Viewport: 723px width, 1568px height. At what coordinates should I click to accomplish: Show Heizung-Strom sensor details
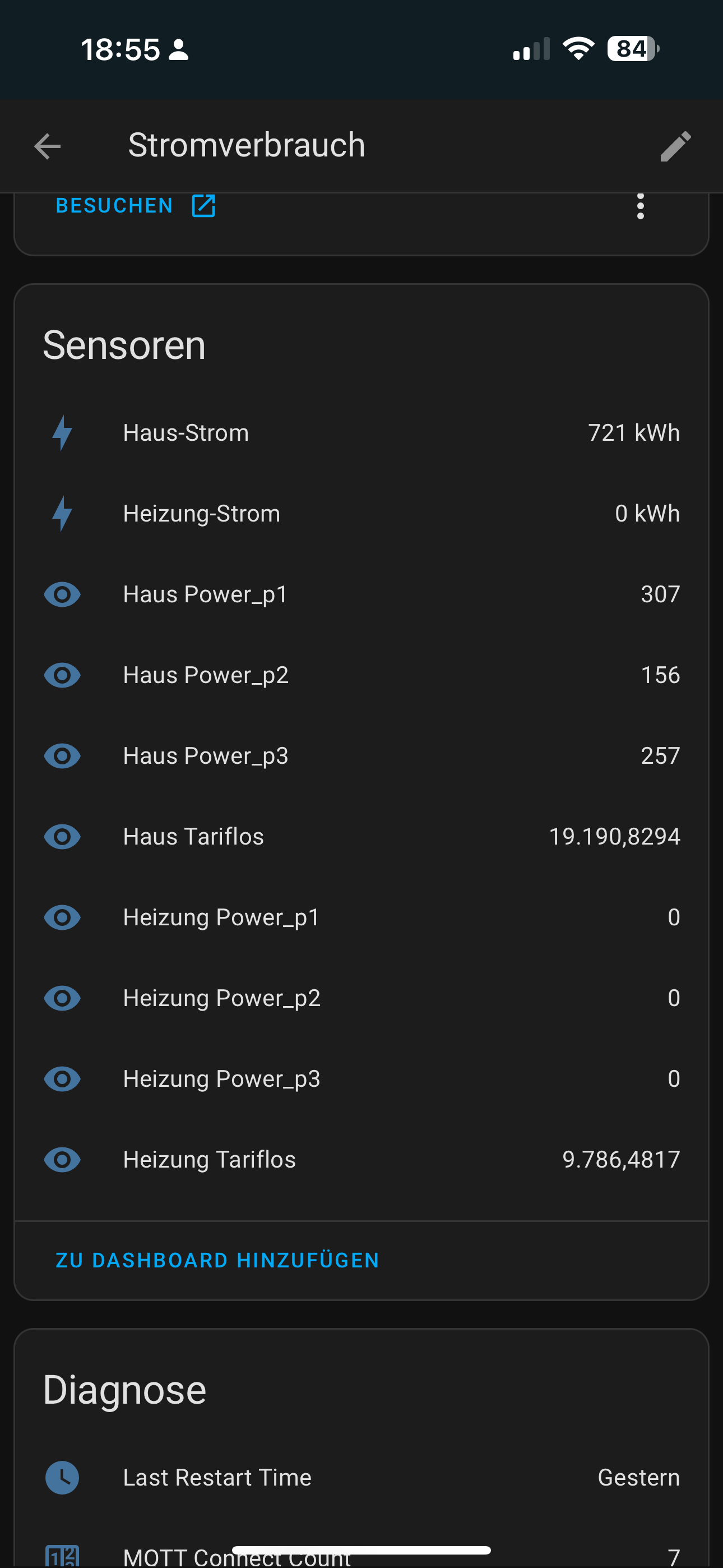(x=361, y=514)
